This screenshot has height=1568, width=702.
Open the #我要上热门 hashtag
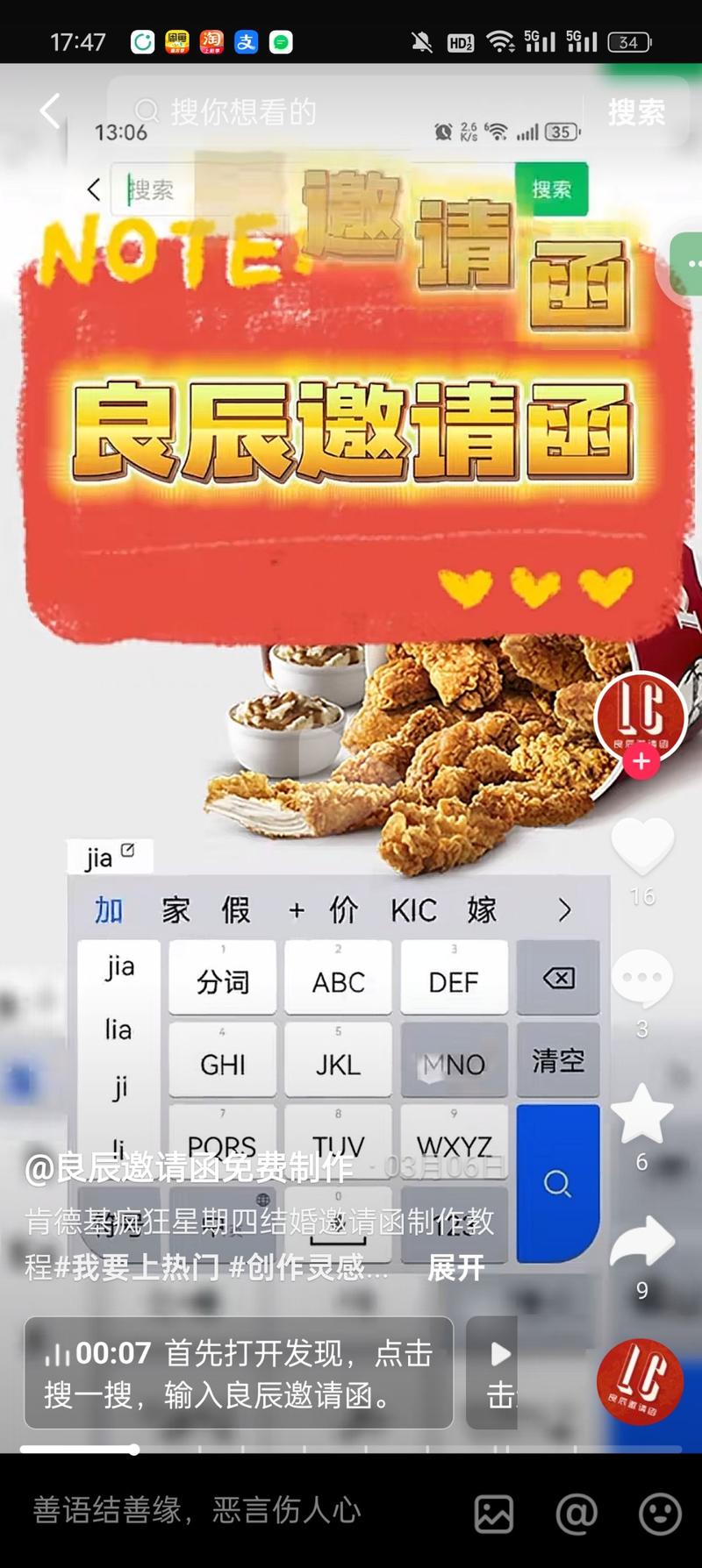(x=138, y=1268)
